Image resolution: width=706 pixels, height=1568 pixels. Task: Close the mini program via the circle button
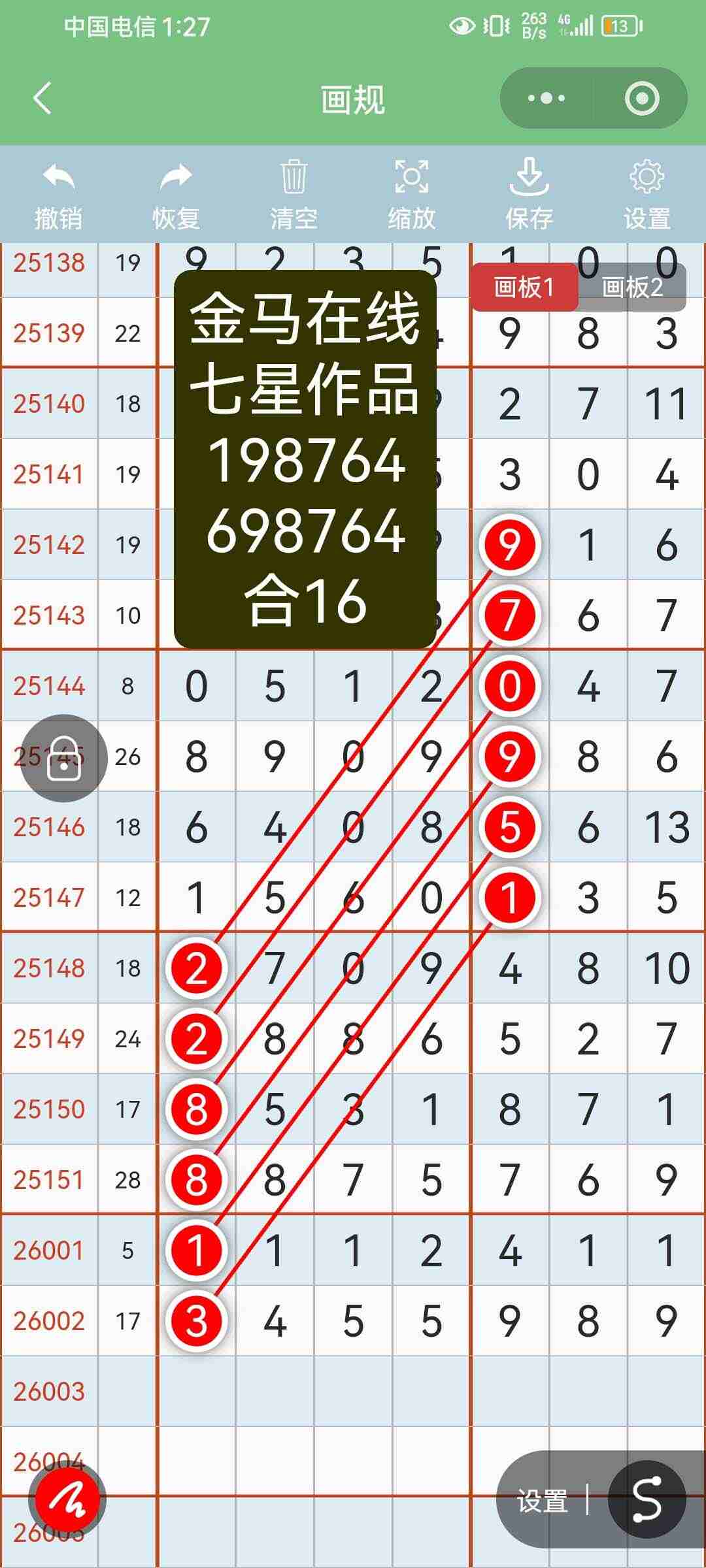[x=641, y=99]
